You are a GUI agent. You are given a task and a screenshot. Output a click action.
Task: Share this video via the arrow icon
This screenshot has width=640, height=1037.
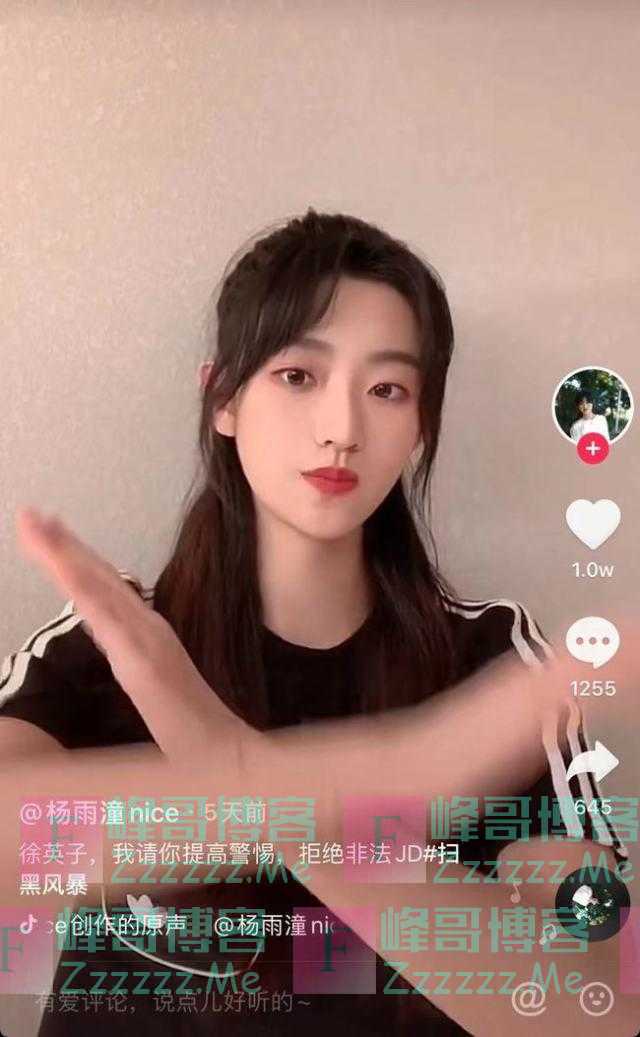pos(593,765)
